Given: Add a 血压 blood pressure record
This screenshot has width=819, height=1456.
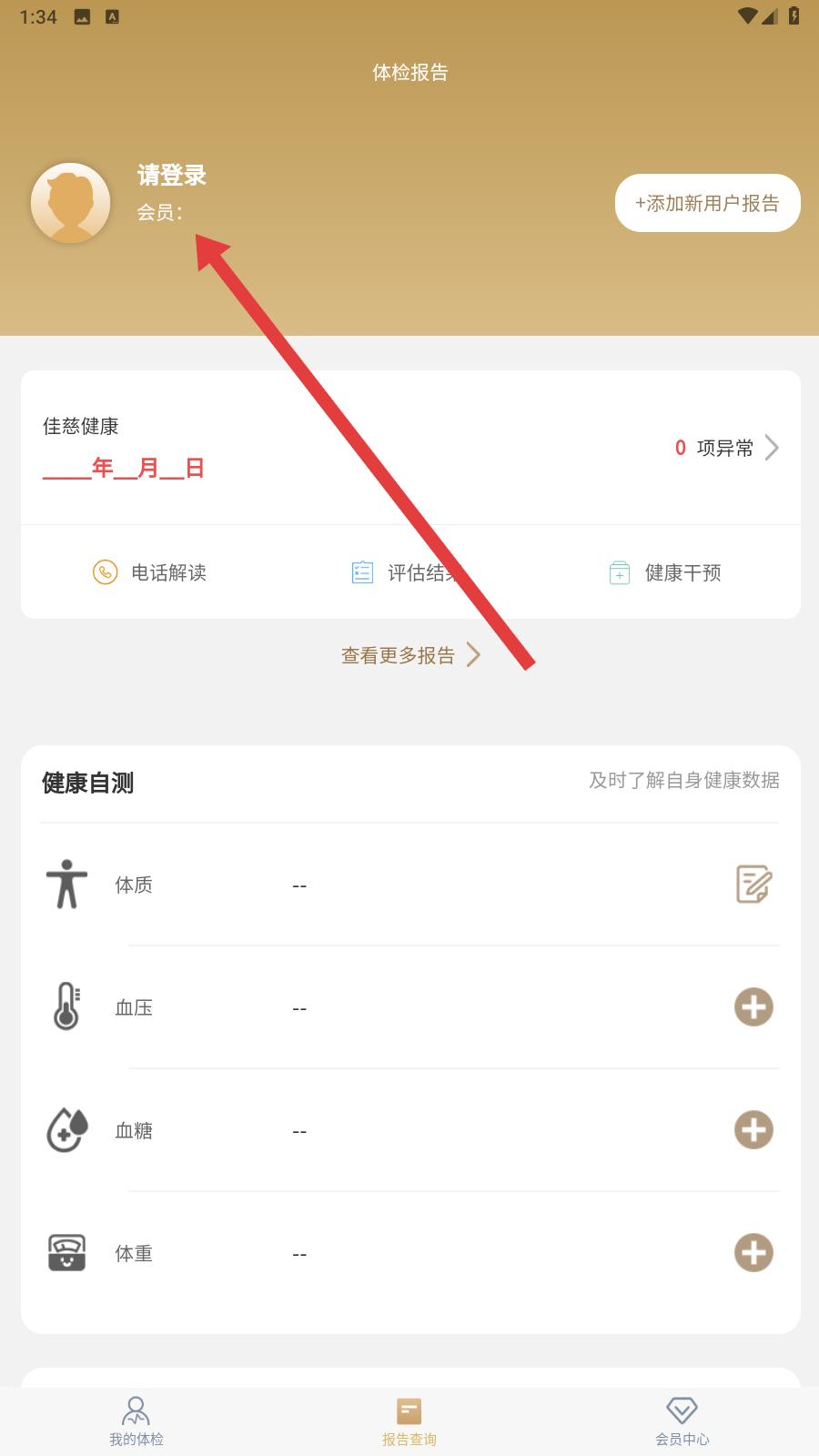Looking at the screenshot, I should click(x=753, y=1007).
